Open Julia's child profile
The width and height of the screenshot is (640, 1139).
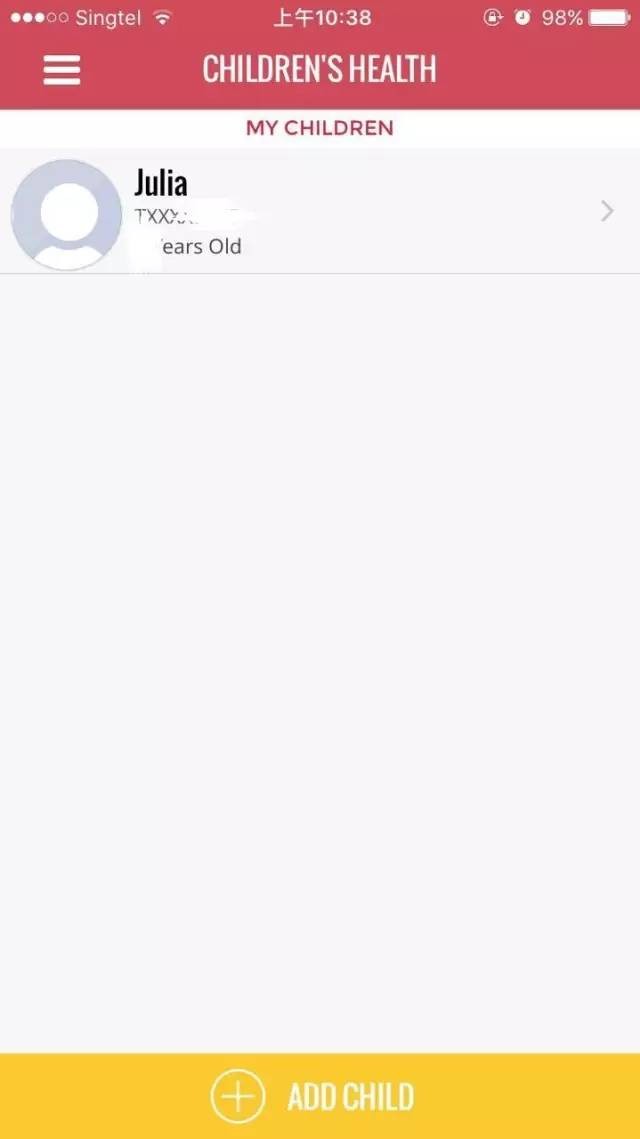click(x=320, y=212)
